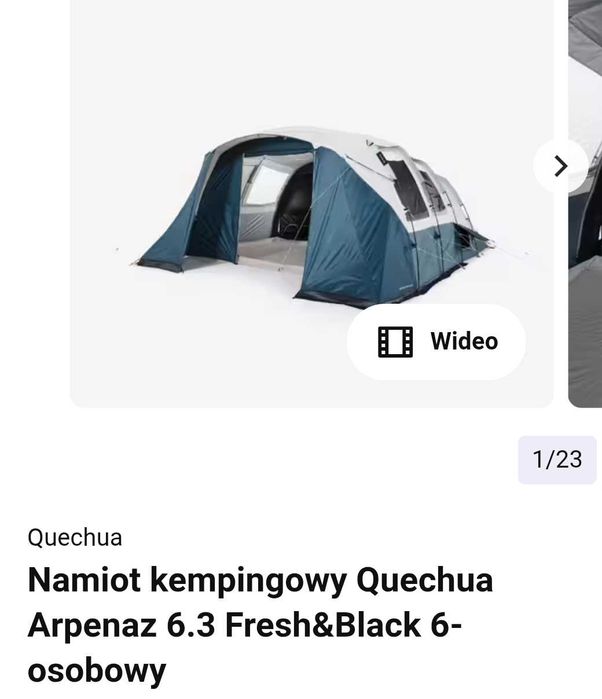Play the Wideo of the tent
This screenshot has height=699, width=602.
click(x=437, y=342)
